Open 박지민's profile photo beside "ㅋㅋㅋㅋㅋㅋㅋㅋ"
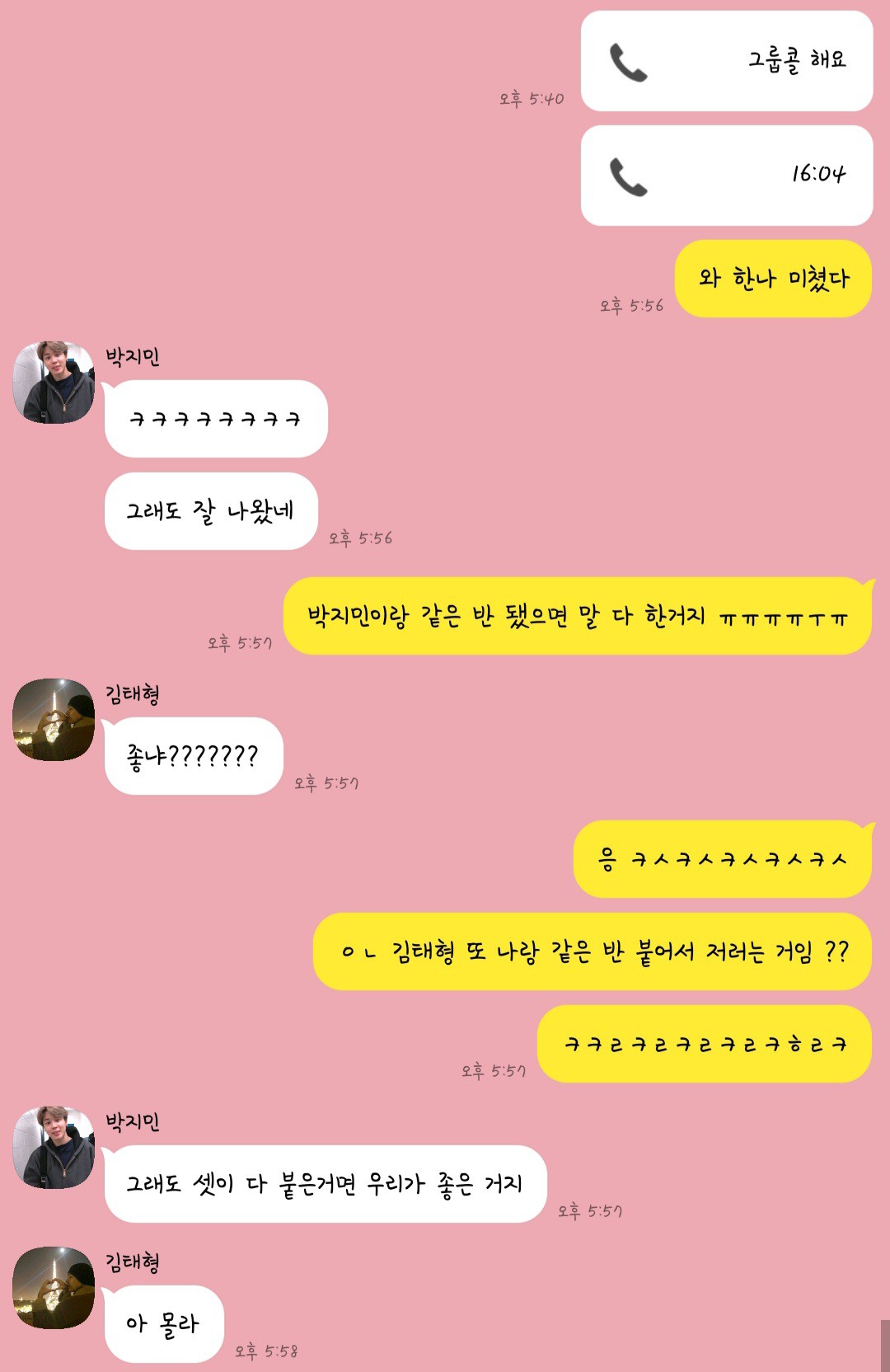890x1372 pixels. coord(54,383)
